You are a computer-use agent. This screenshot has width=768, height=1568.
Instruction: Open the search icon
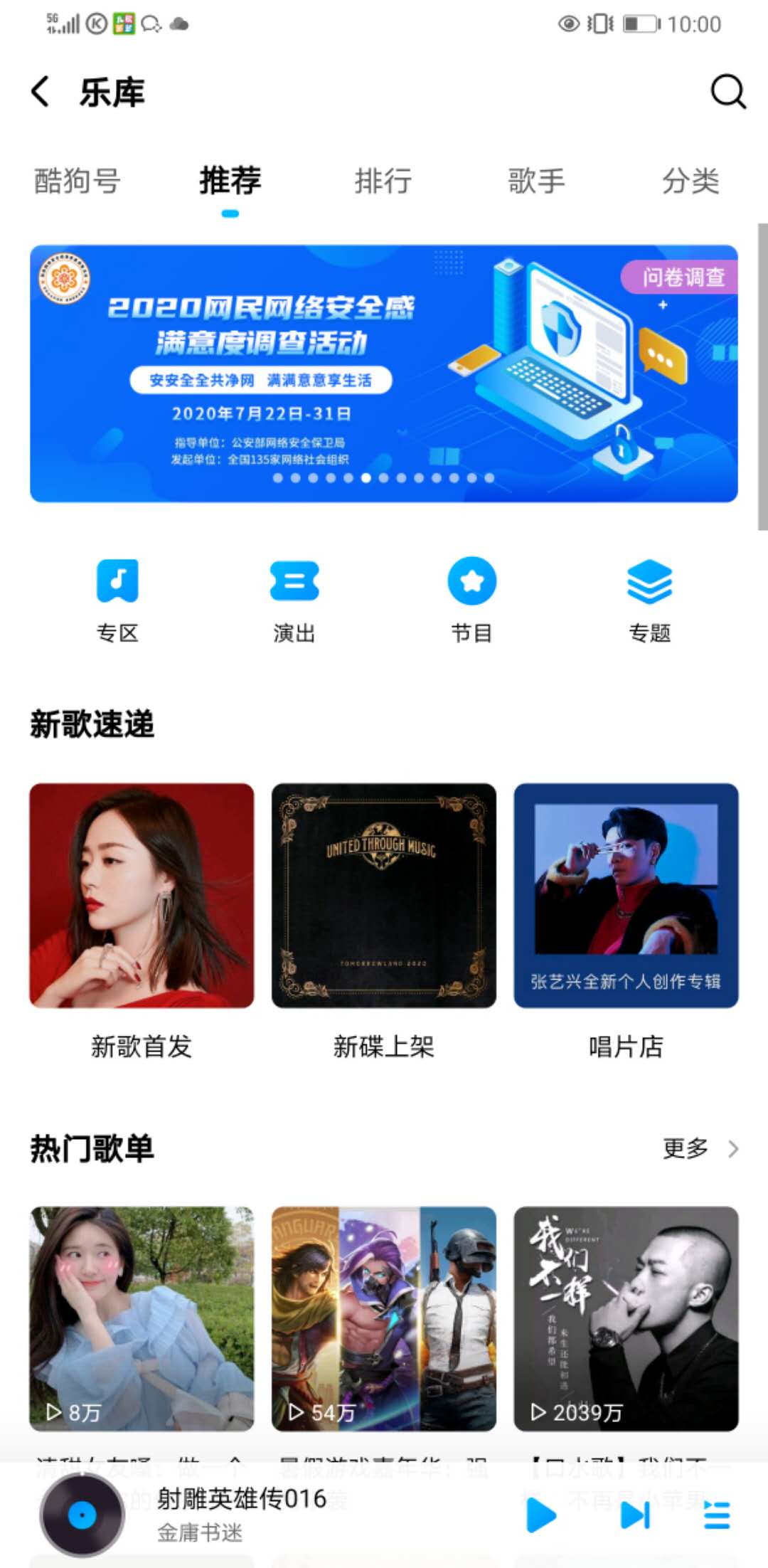coord(727,92)
